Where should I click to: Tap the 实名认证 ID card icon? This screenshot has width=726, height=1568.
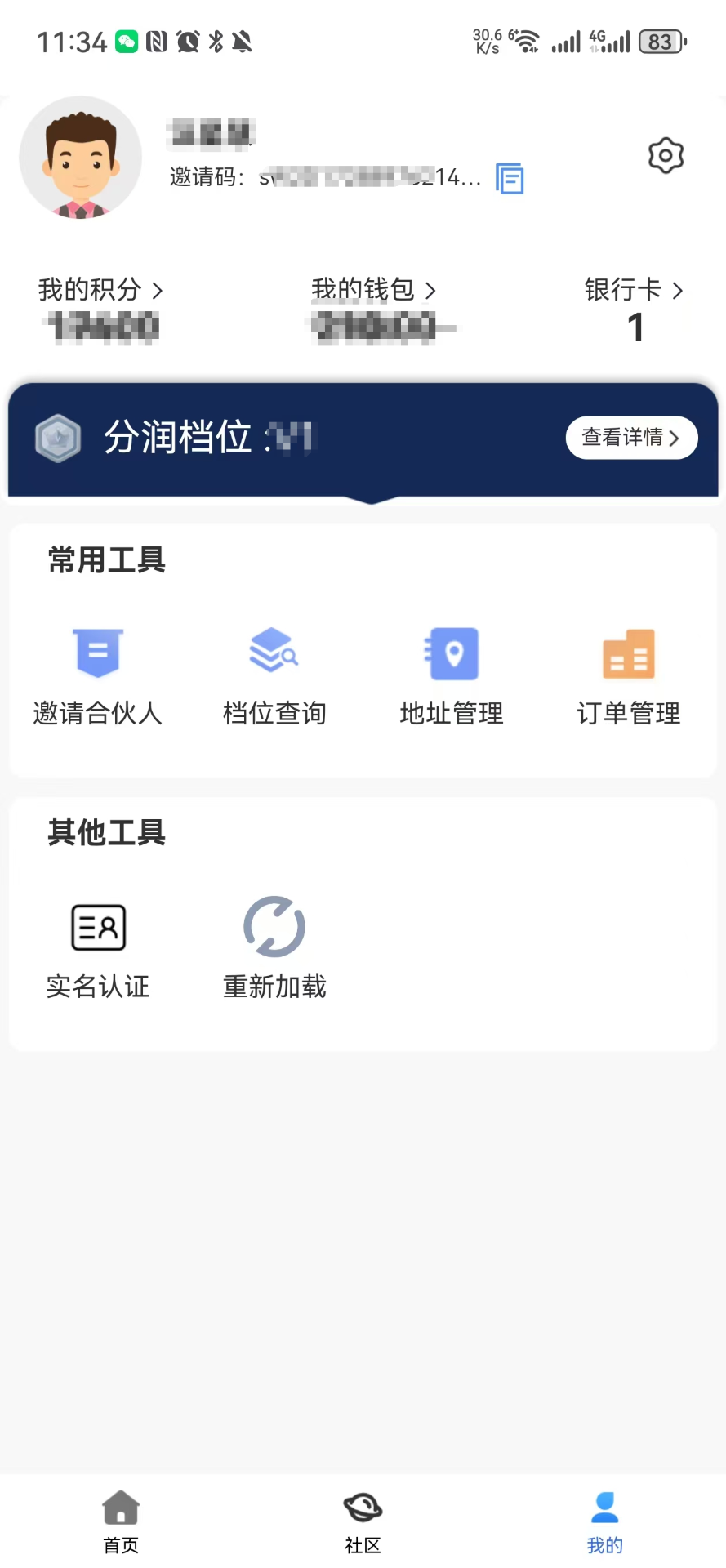(97, 927)
